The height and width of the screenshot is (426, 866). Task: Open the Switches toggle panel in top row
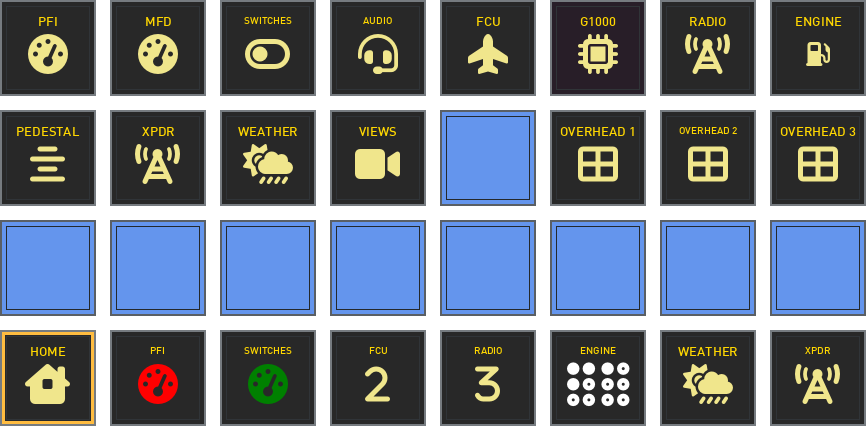[268, 47]
